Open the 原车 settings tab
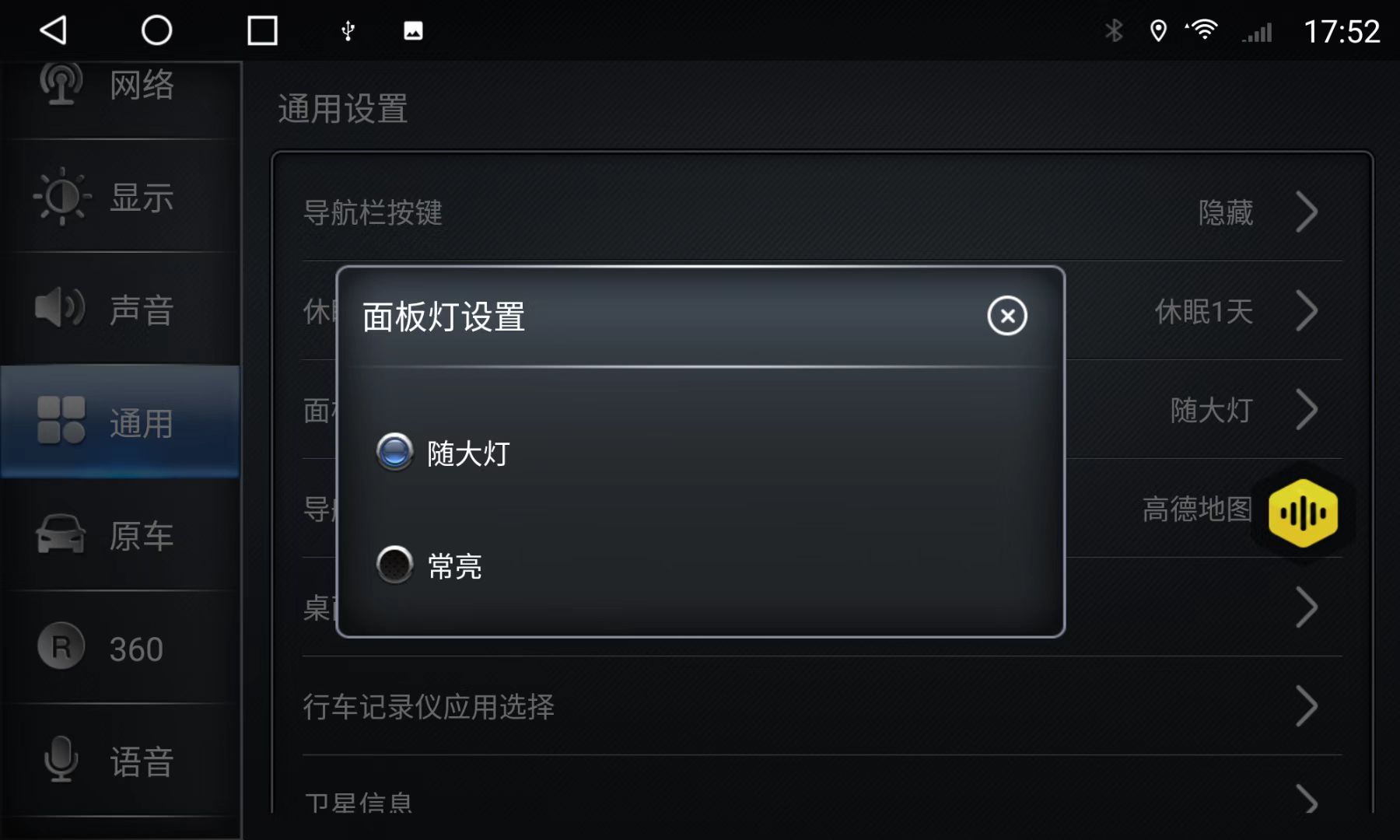The height and width of the screenshot is (840, 1400). click(x=121, y=535)
